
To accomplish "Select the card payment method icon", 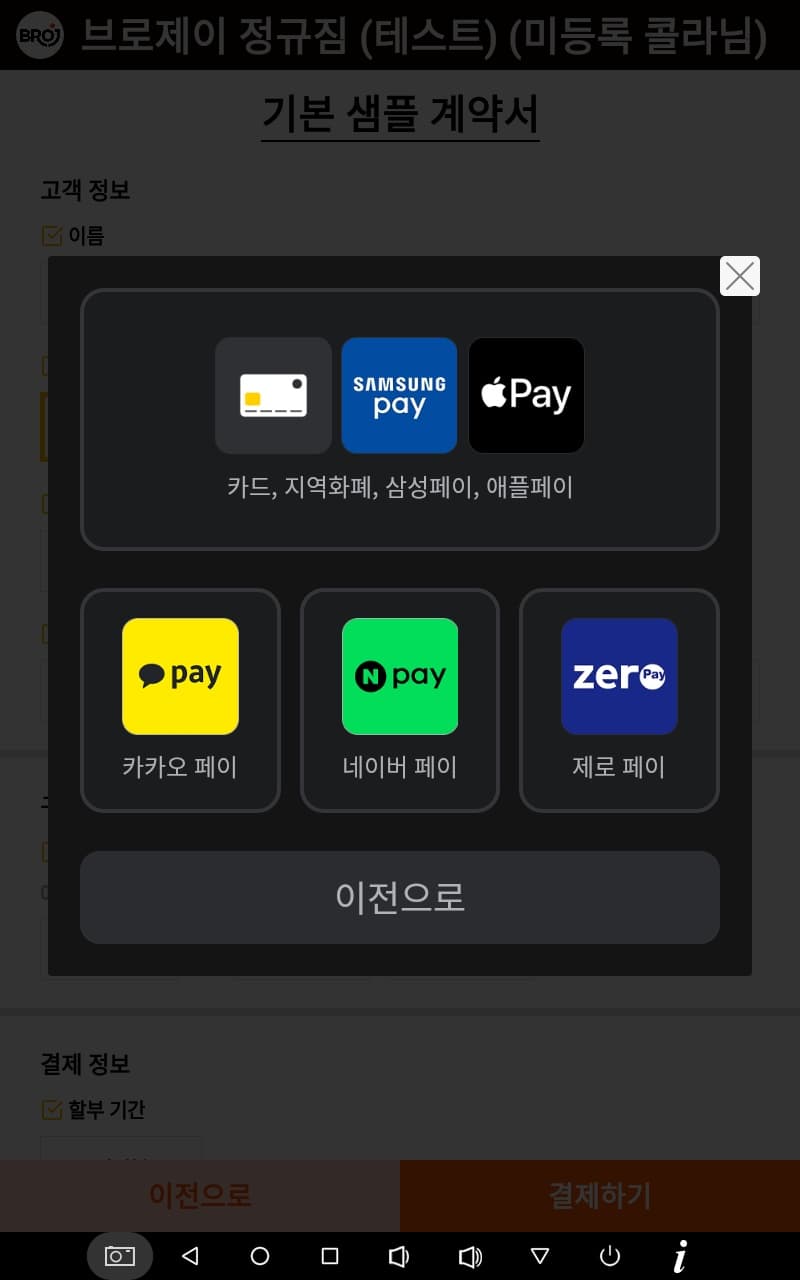I will click(273, 395).
